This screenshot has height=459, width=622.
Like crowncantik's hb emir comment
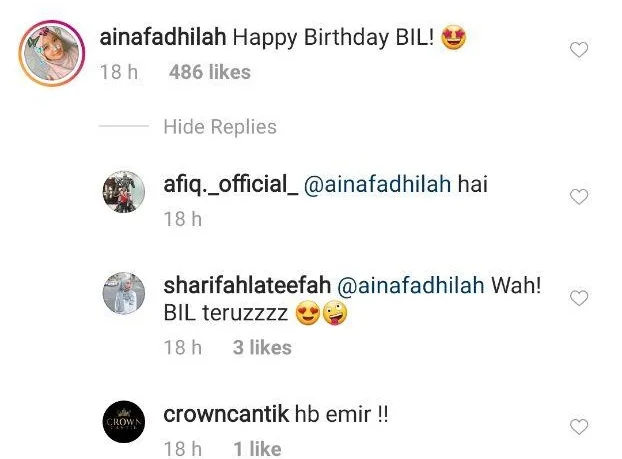pyautogui.click(x=578, y=427)
